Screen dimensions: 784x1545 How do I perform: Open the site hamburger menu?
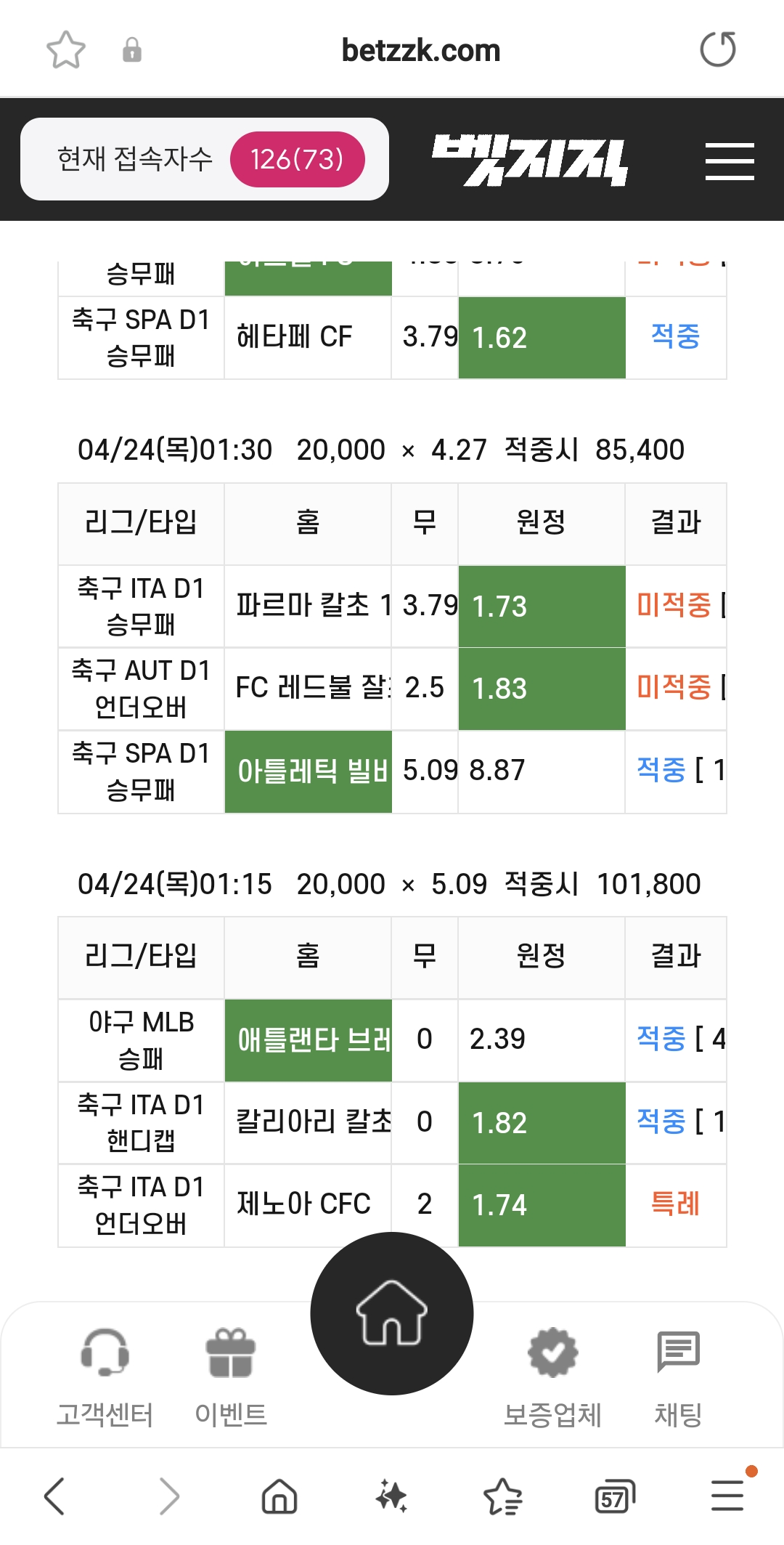[x=730, y=161]
